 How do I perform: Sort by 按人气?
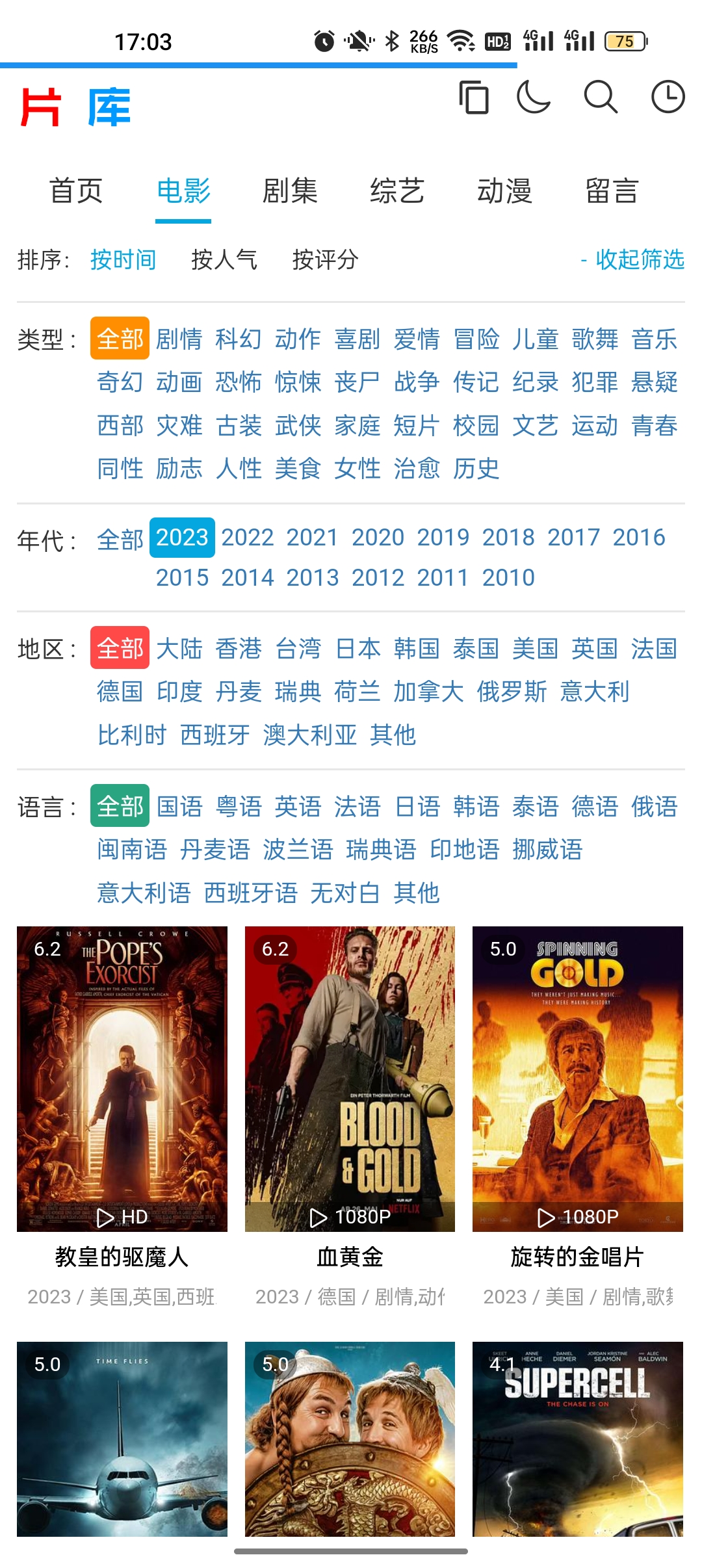tap(224, 259)
